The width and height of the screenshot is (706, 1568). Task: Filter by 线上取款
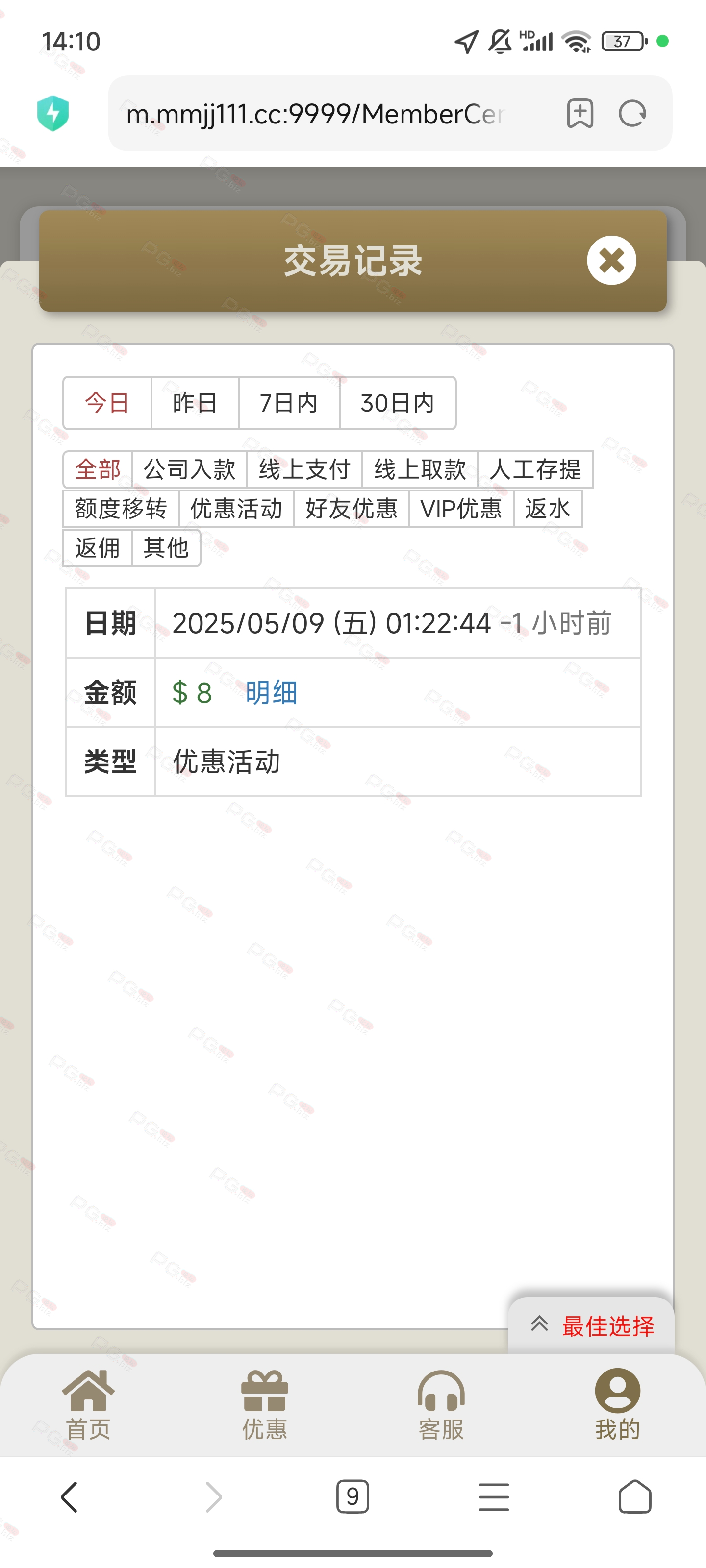click(x=420, y=469)
